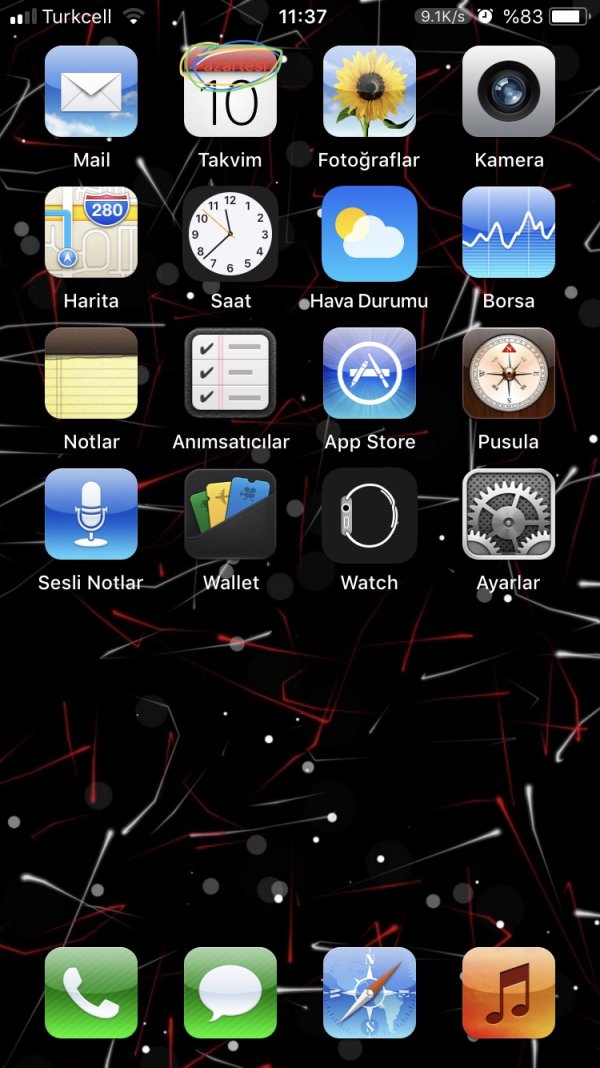Open Ayarlar settings
The width and height of the screenshot is (600, 1068).
[508, 515]
